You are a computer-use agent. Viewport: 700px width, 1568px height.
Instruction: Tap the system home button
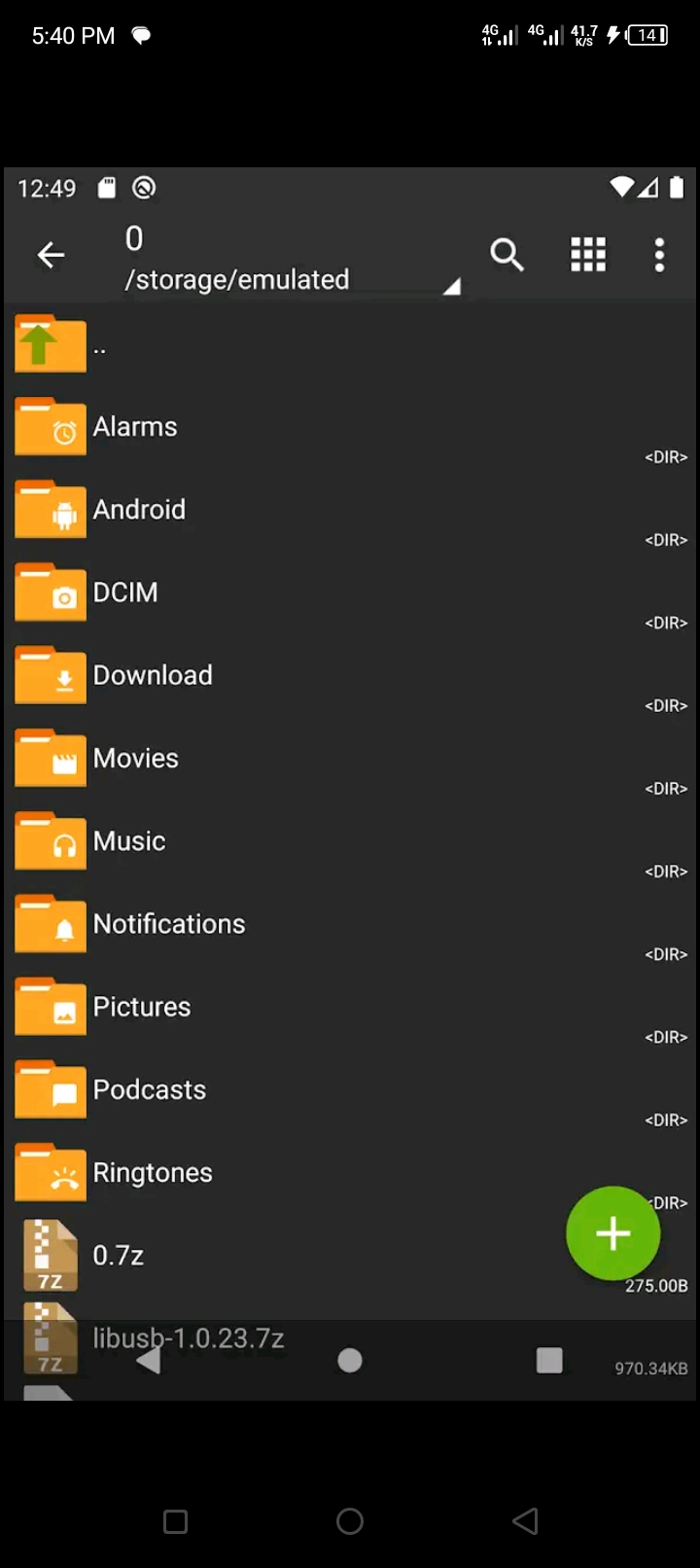point(350,1521)
